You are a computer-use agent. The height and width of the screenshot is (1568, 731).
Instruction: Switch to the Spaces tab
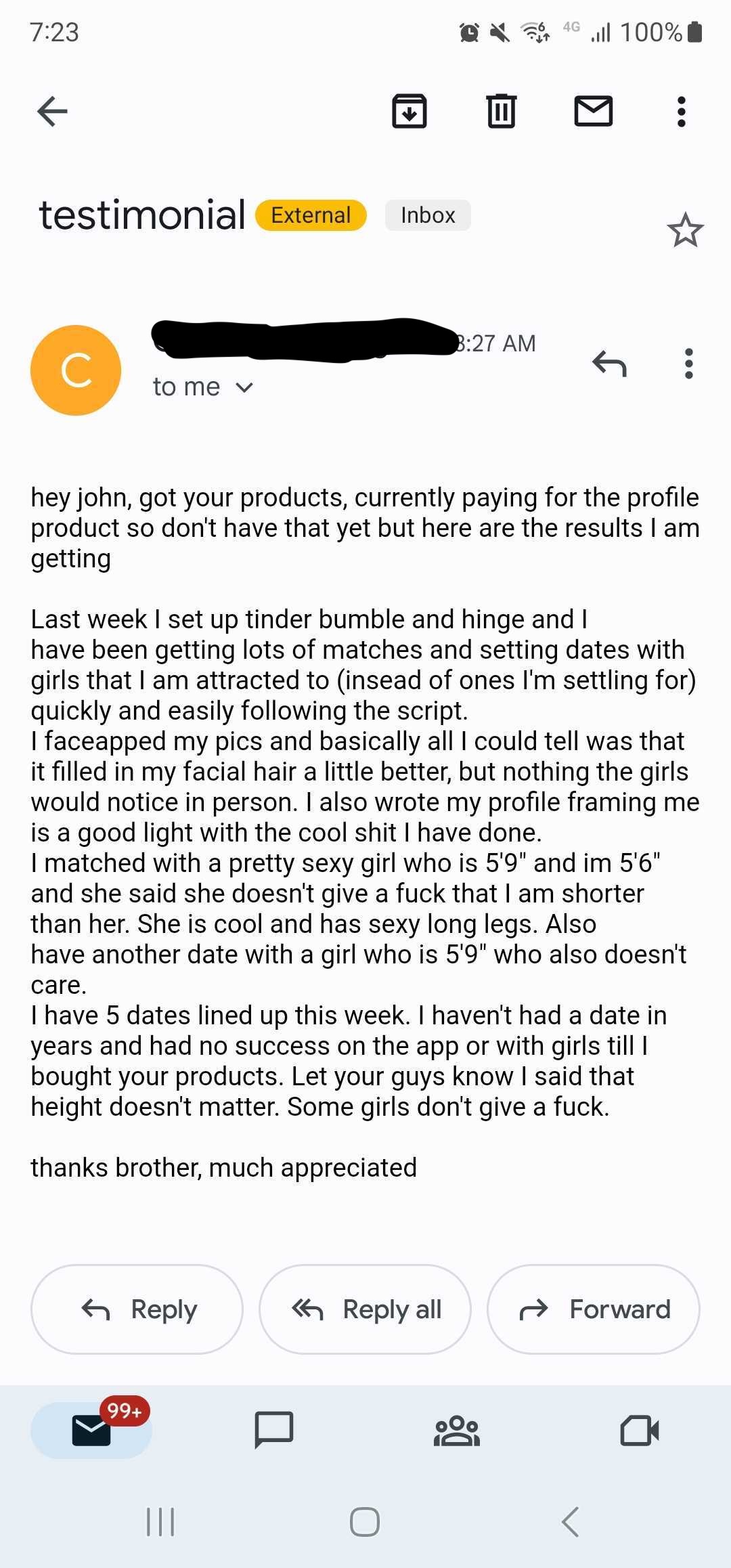(457, 1430)
